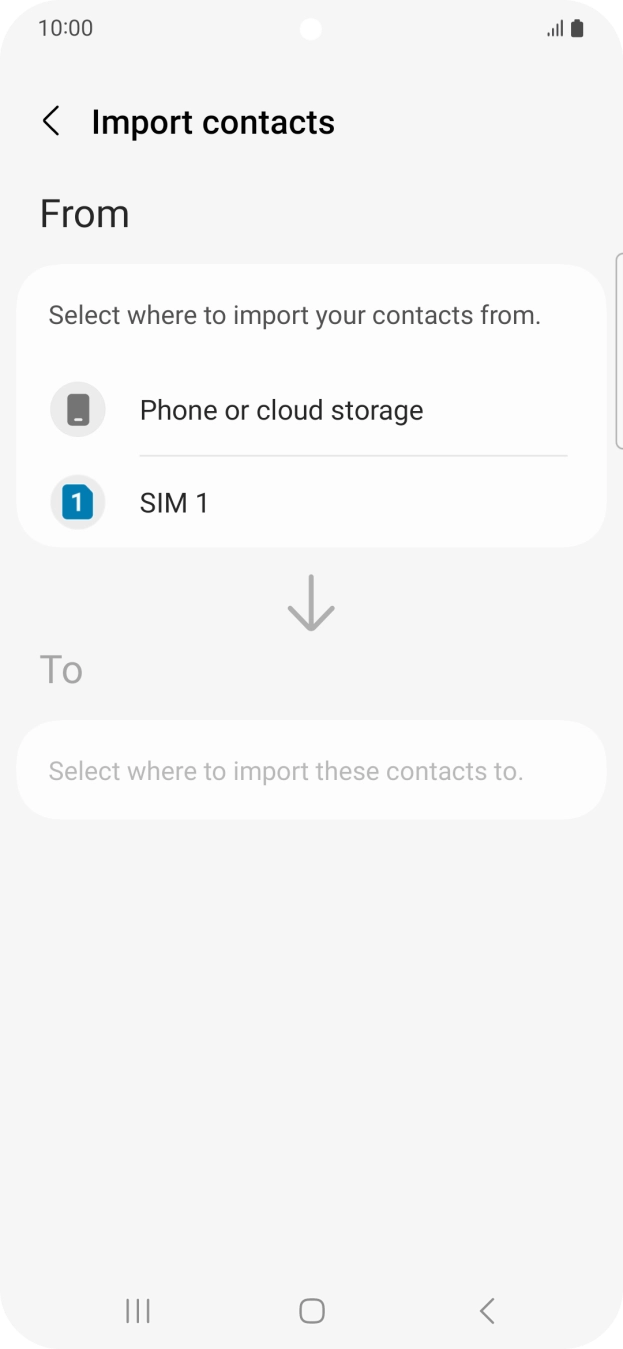Choose SIM 1 as import source
This screenshot has height=1349, width=623.
pyautogui.click(x=174, y=502)
